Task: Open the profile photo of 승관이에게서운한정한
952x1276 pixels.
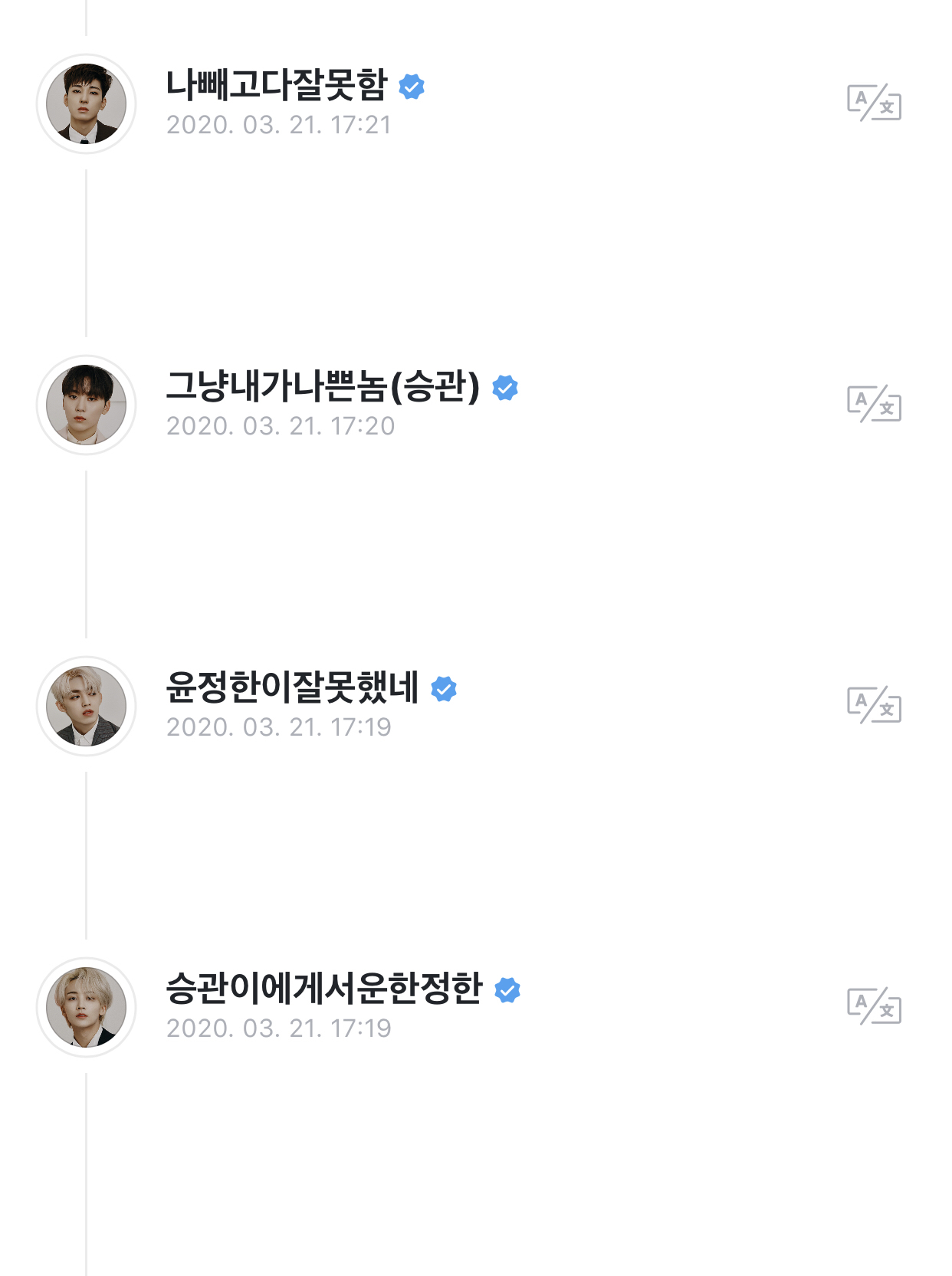Action: [x=87, y=1005]
